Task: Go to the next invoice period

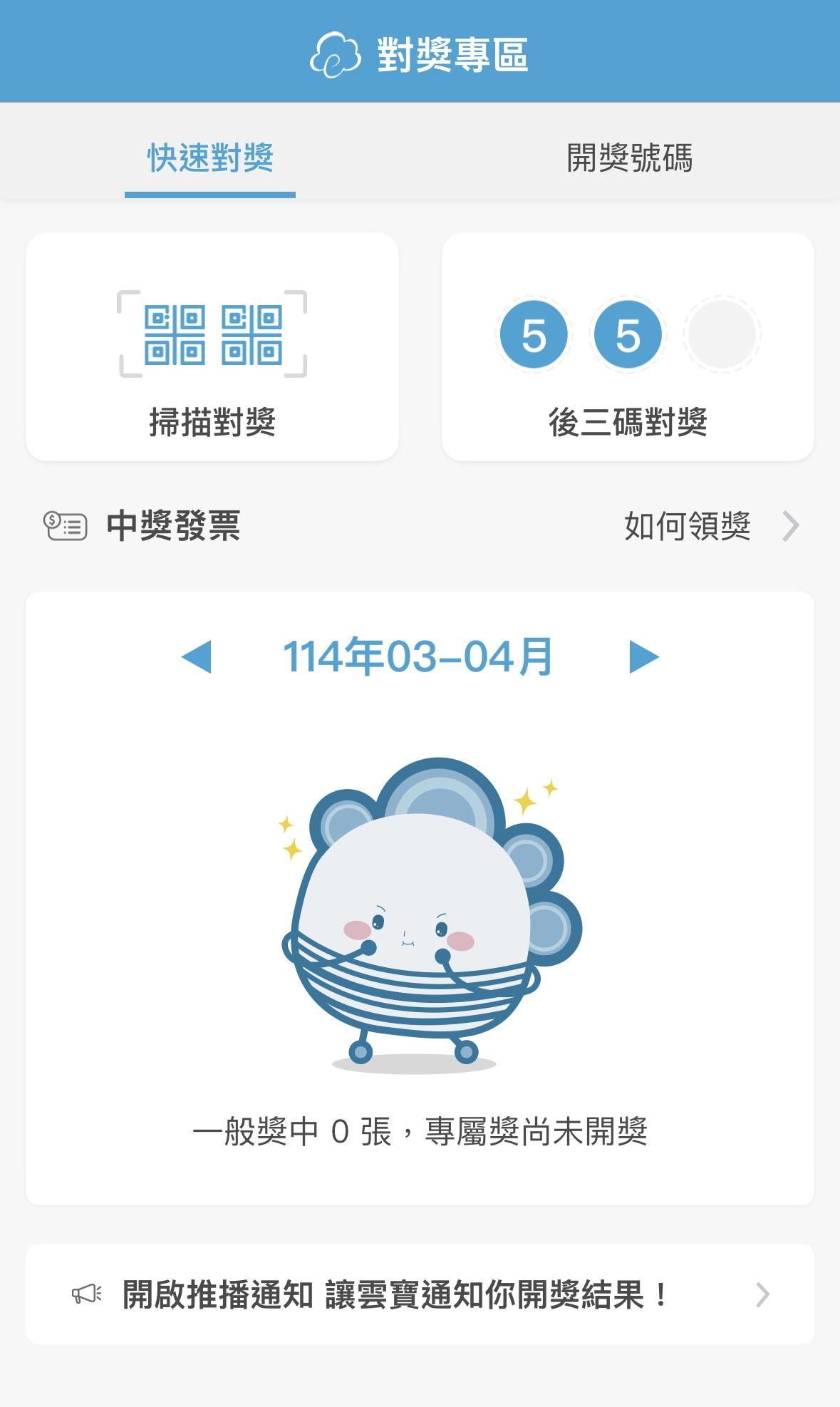Action: tap(644, 656)
